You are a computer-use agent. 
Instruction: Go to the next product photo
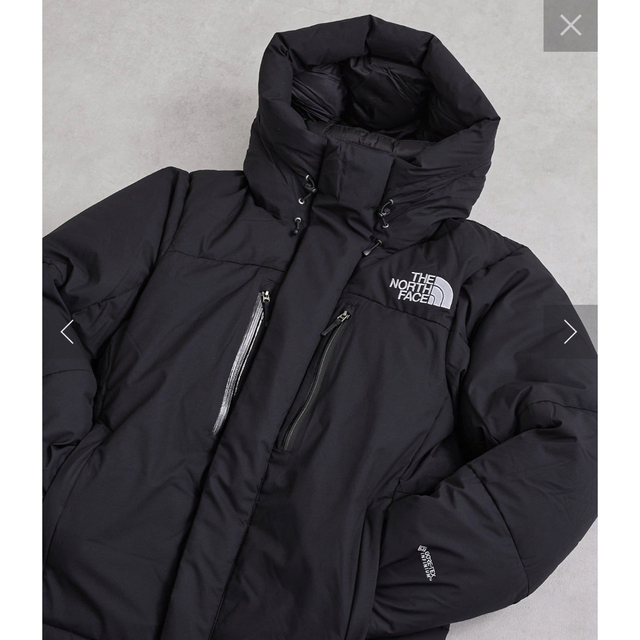tap(570, 332)
